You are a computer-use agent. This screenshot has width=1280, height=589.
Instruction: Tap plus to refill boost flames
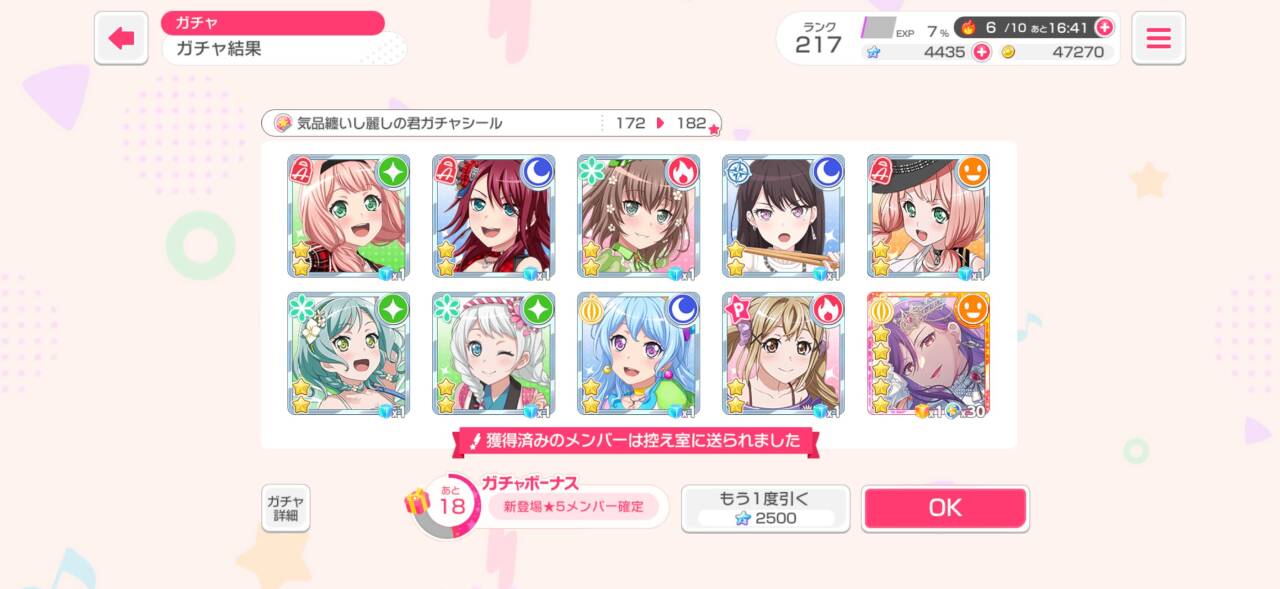(x=1104, y=27)
